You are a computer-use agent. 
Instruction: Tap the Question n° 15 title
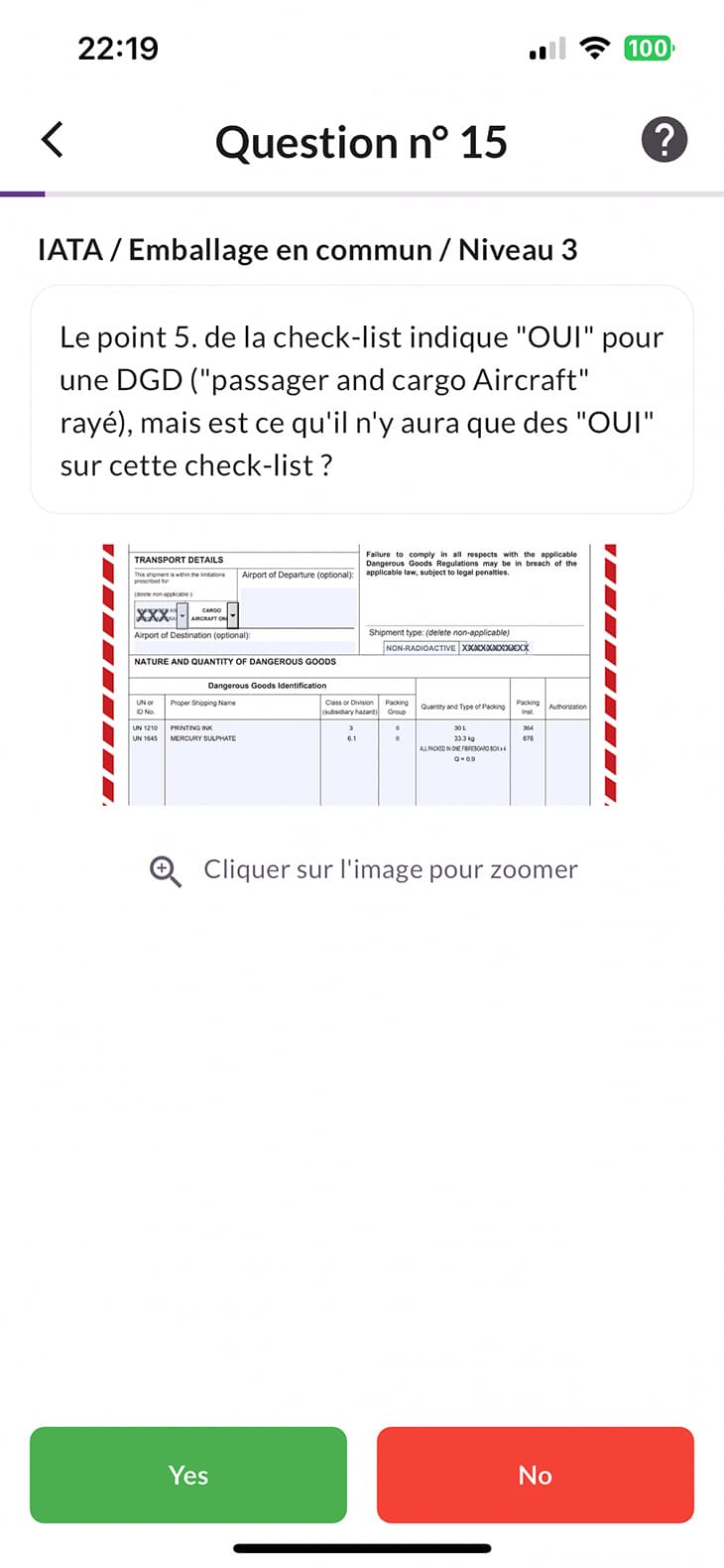pos(361,141)
